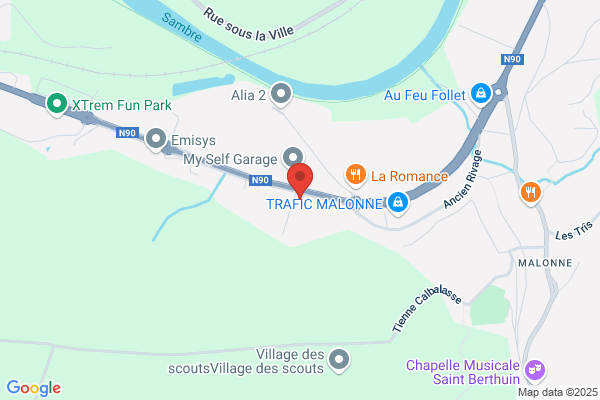The image size is (600, 400).
Task: Tap the red location pin on N90
Action: click(300, 180)
